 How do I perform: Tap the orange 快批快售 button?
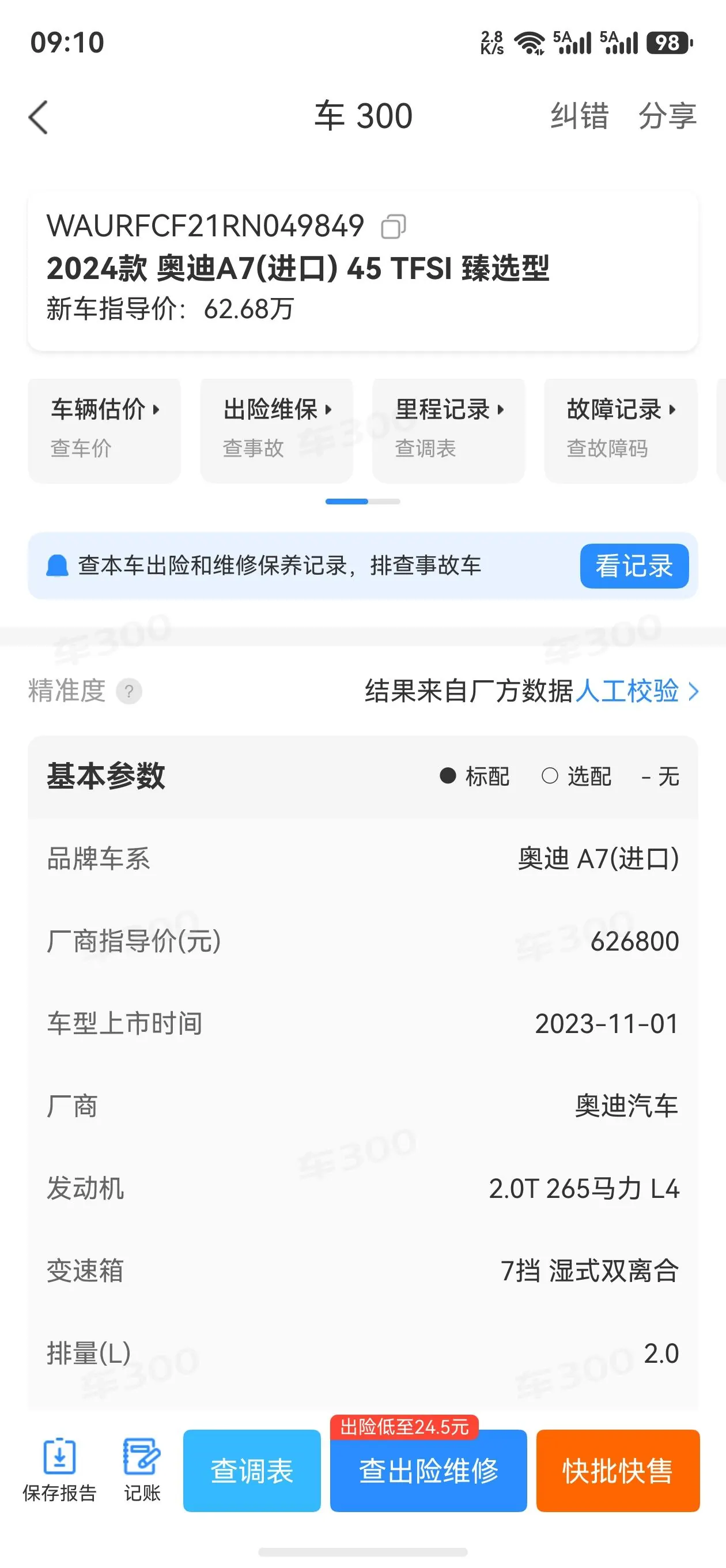[x=618, y=1471]
